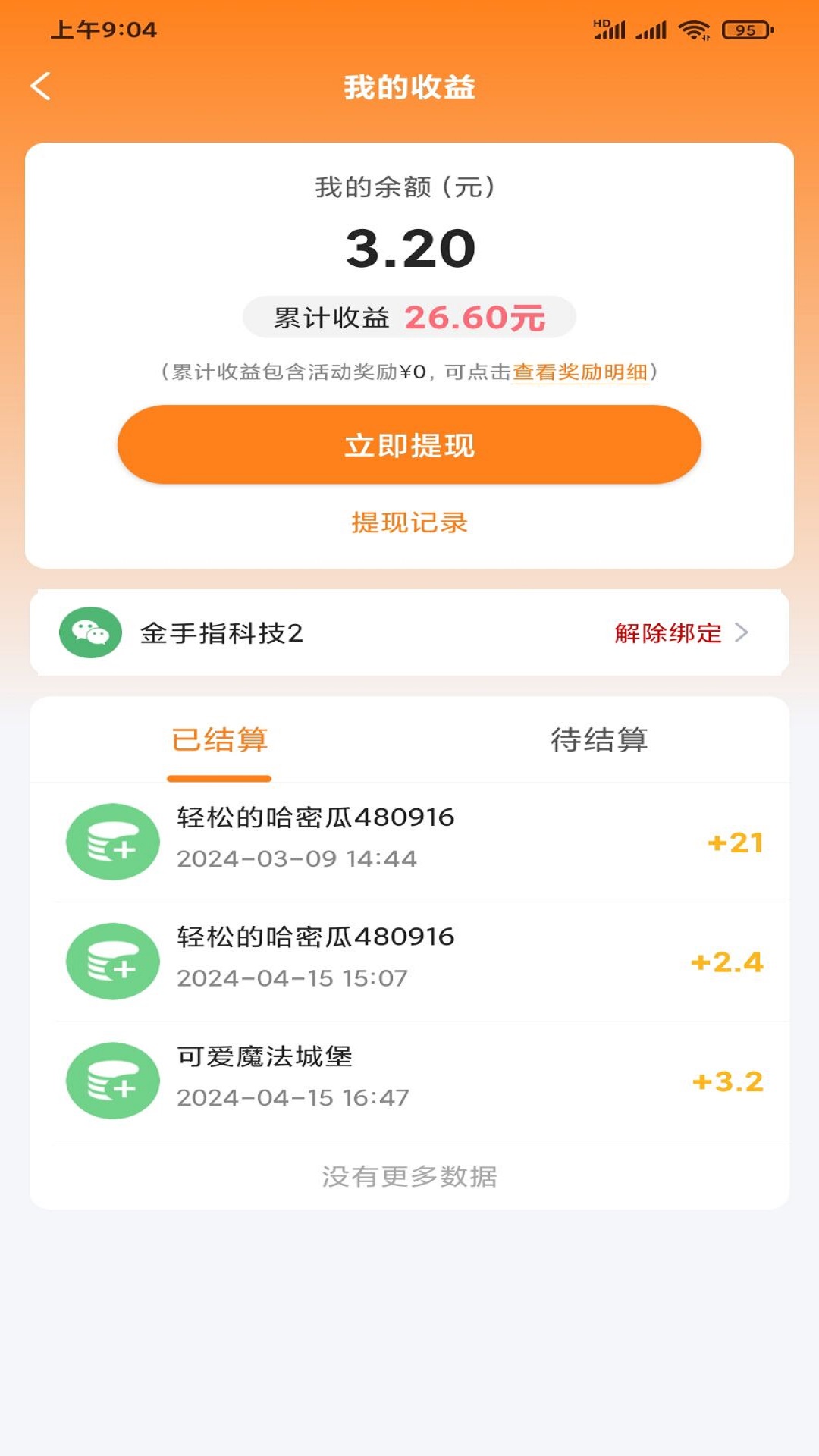
Task: Tap the 立即提现 withdraw button
Action: (x=409, y=445)
